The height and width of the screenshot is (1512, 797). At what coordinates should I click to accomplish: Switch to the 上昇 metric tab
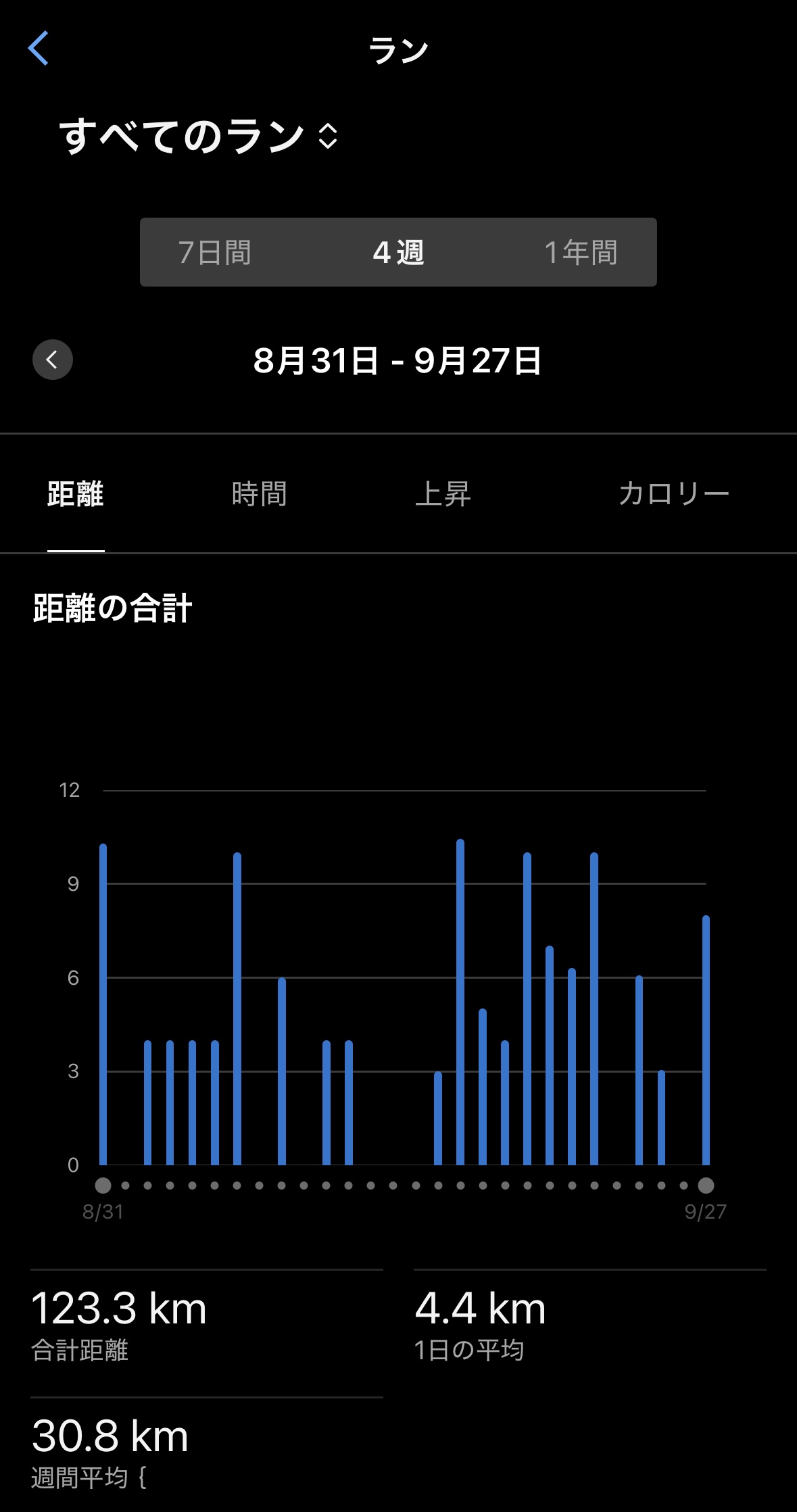pos(443,494)
